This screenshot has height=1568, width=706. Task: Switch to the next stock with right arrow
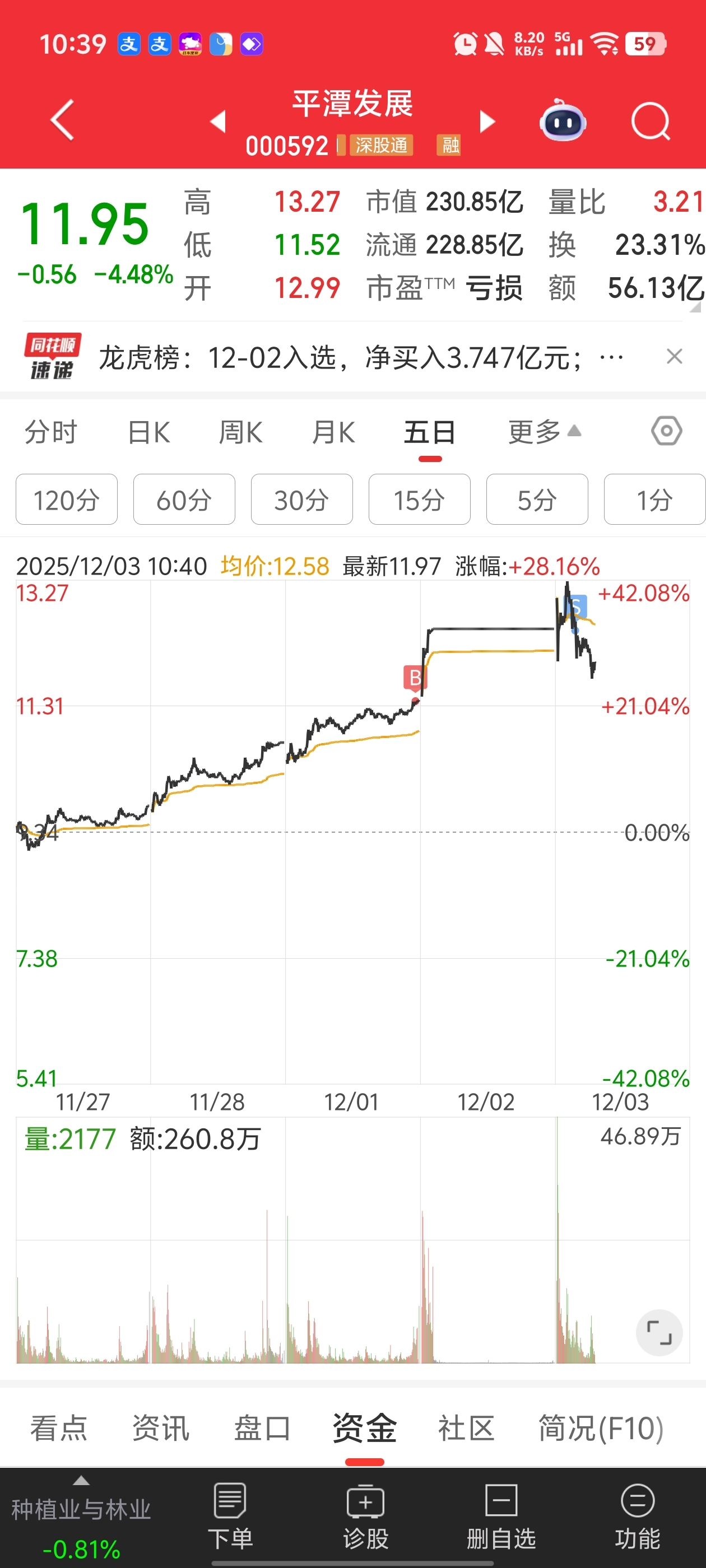pyautogui.click(x=487, y=120)
